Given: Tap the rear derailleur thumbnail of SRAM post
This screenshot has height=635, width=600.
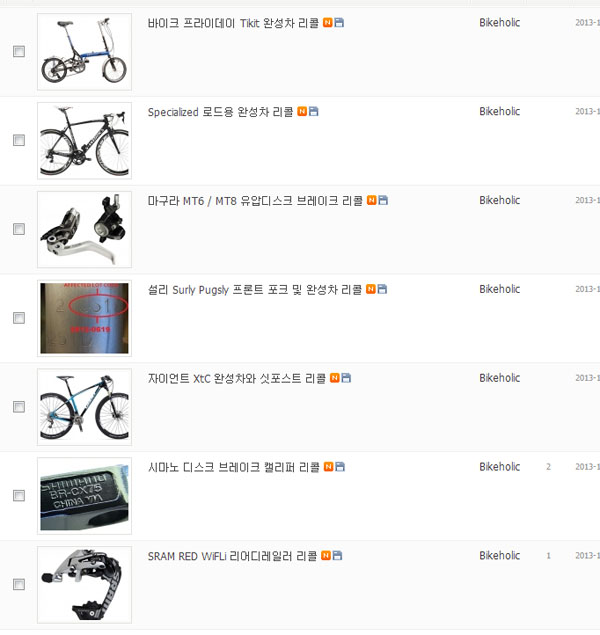Looking at the screenshot, I should 84,584.
